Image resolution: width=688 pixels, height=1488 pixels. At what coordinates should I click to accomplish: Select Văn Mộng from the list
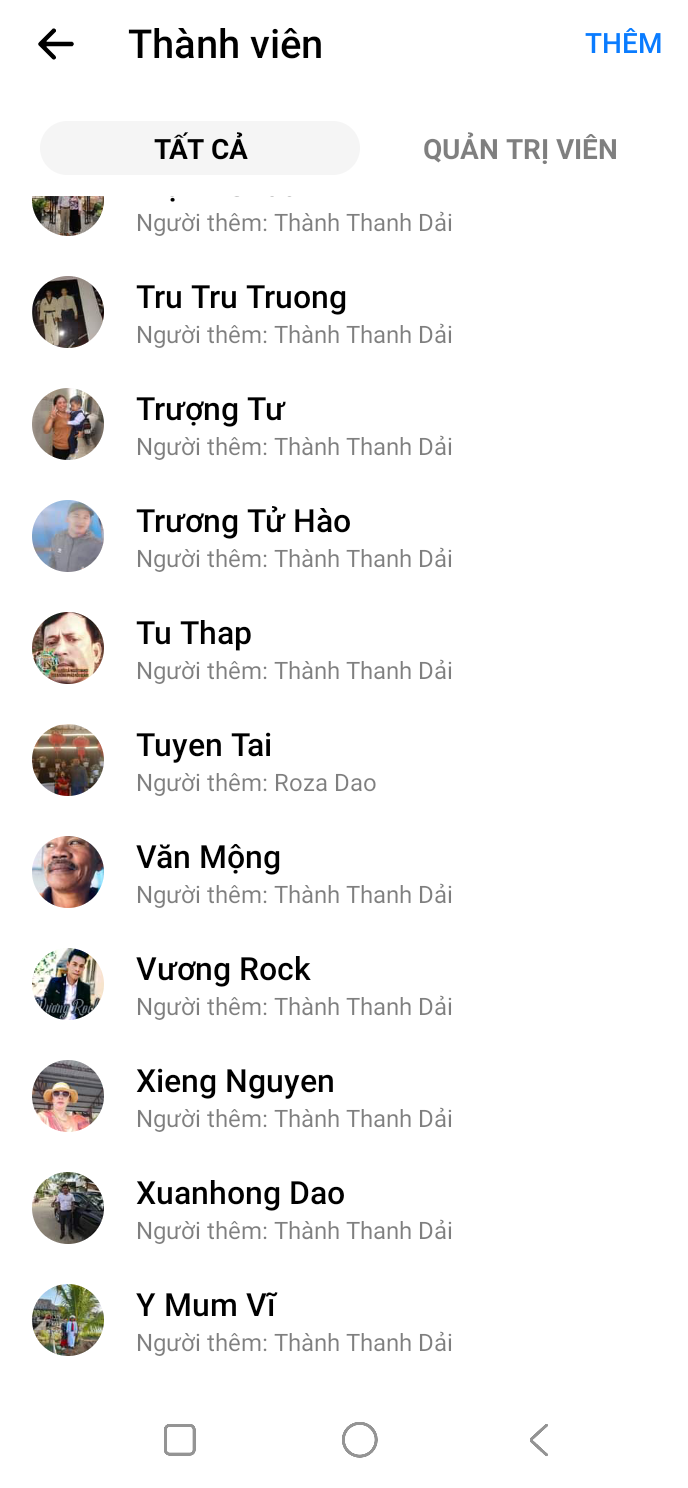(208, 872)
